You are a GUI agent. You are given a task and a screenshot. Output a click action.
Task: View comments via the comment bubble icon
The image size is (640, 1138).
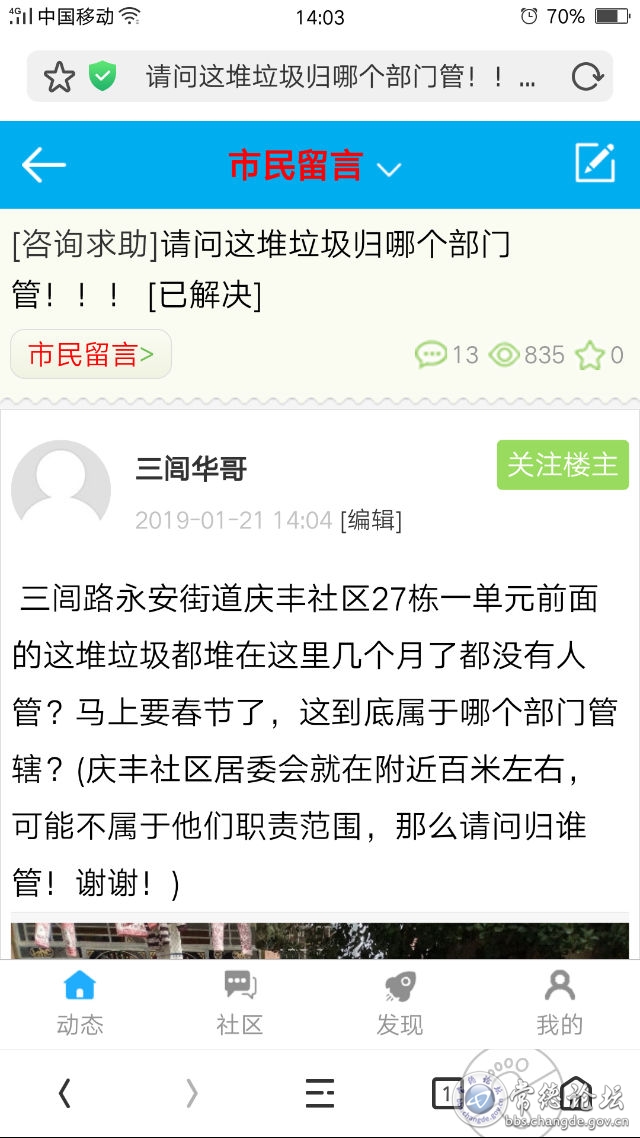431,355
